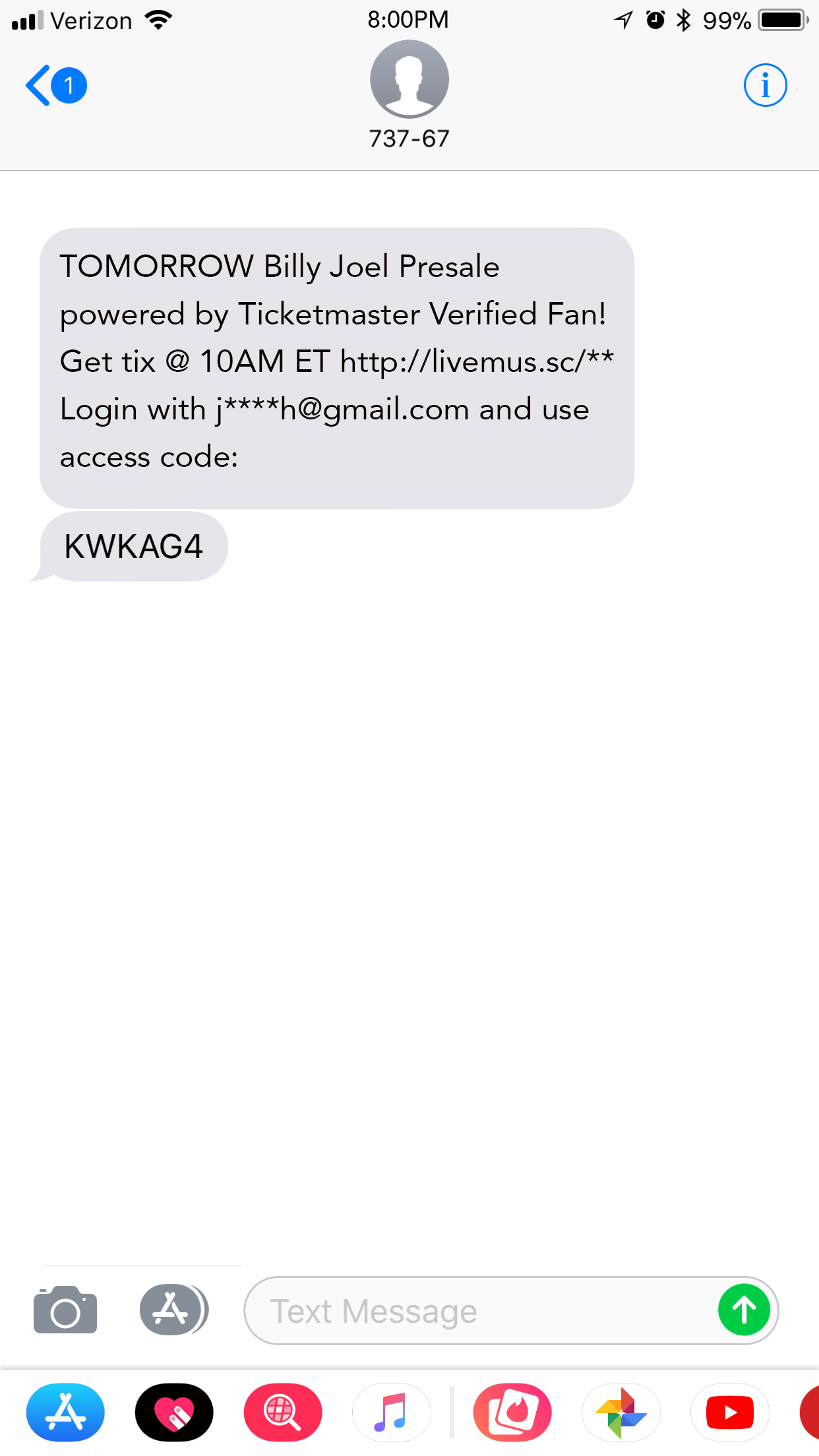Open the image search globe app
Screen dimensions: 819x1456
pyautogui.click(x=283, y=1412)
